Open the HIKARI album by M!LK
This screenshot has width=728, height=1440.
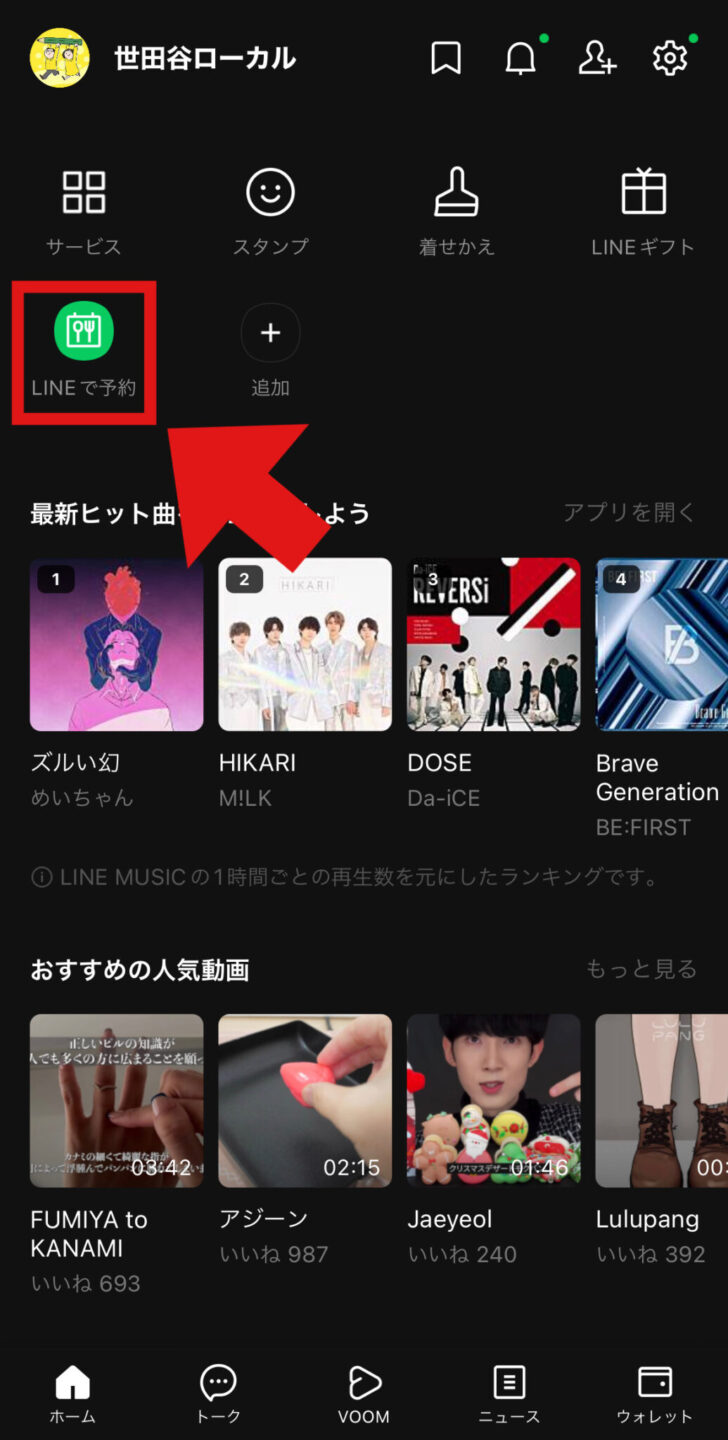[305, 645]
